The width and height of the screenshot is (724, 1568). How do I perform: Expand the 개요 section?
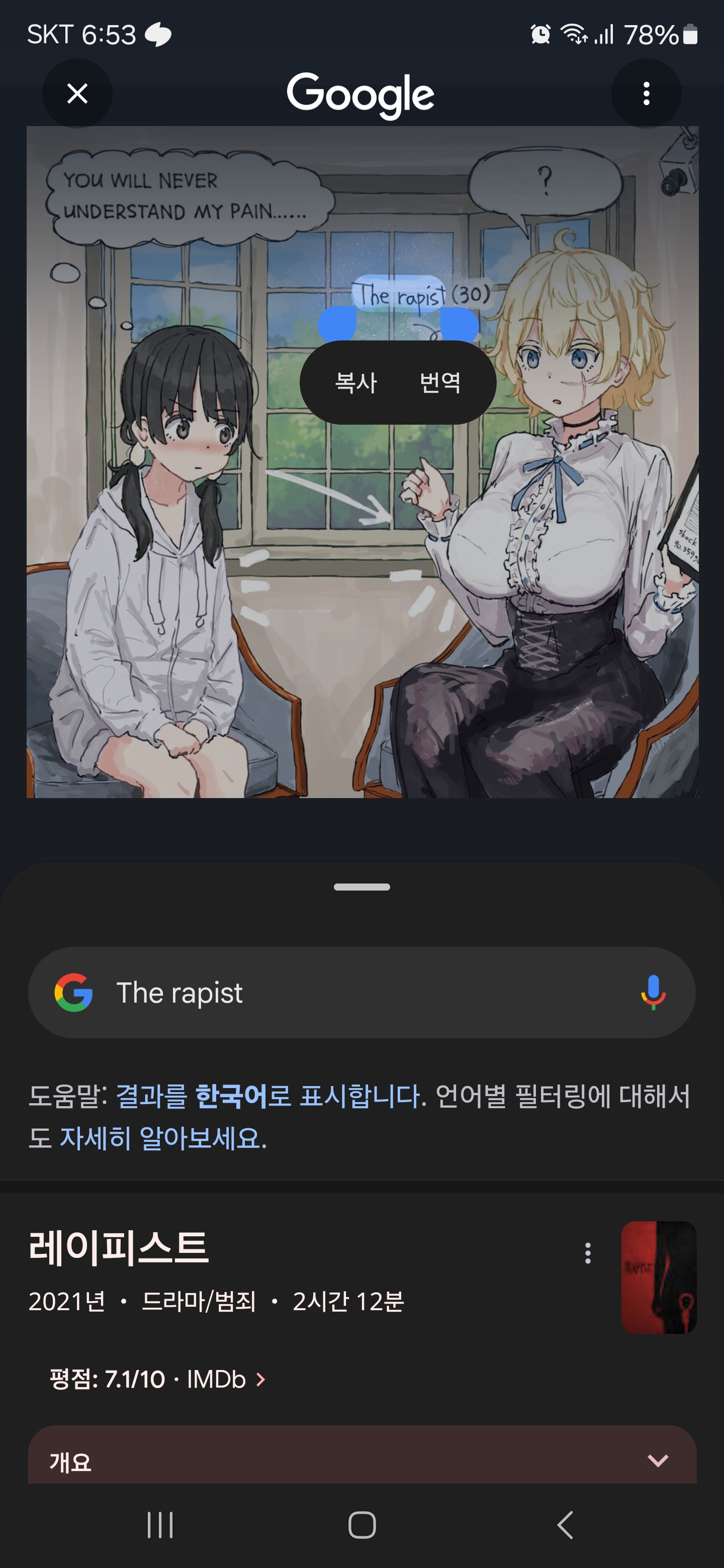361,1460
